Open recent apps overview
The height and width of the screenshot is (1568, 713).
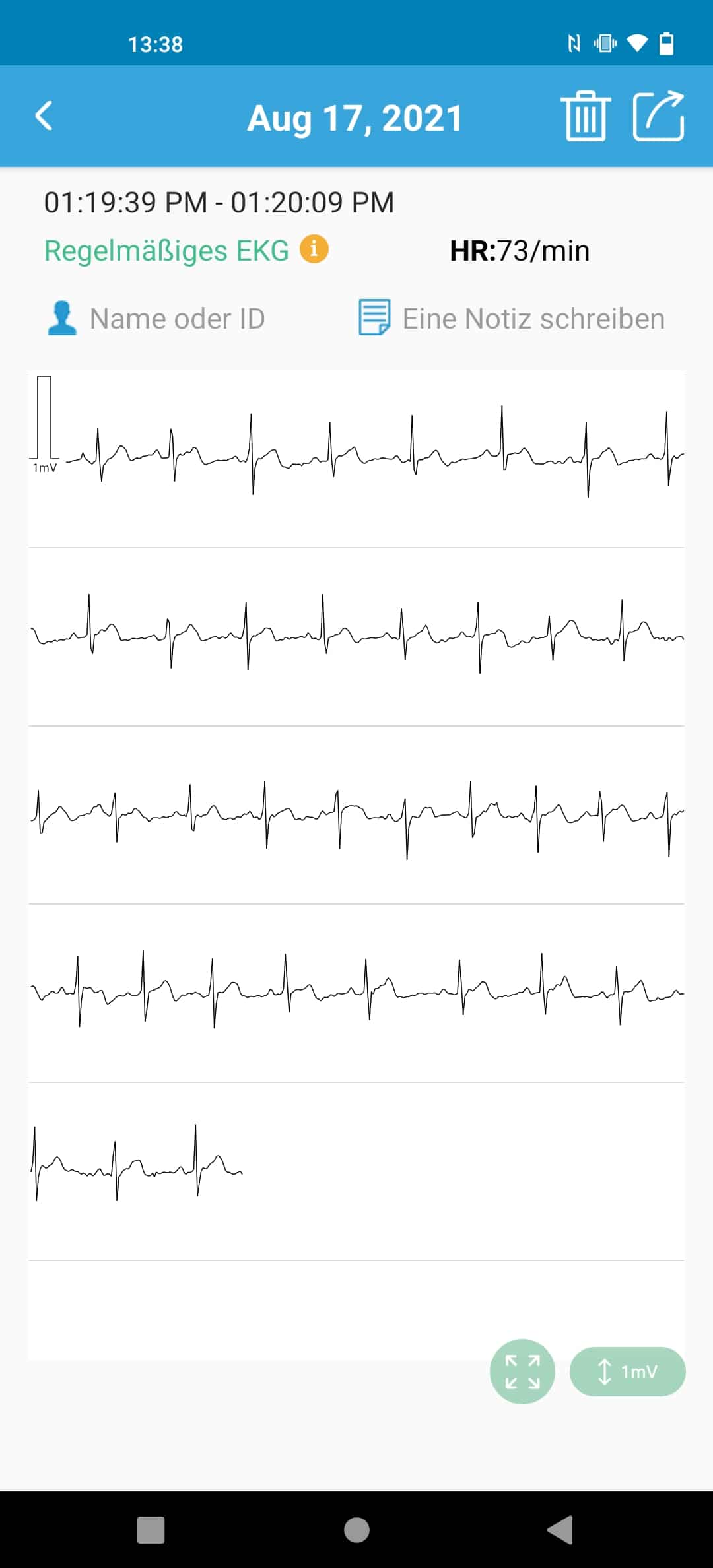click(151, 1530)
